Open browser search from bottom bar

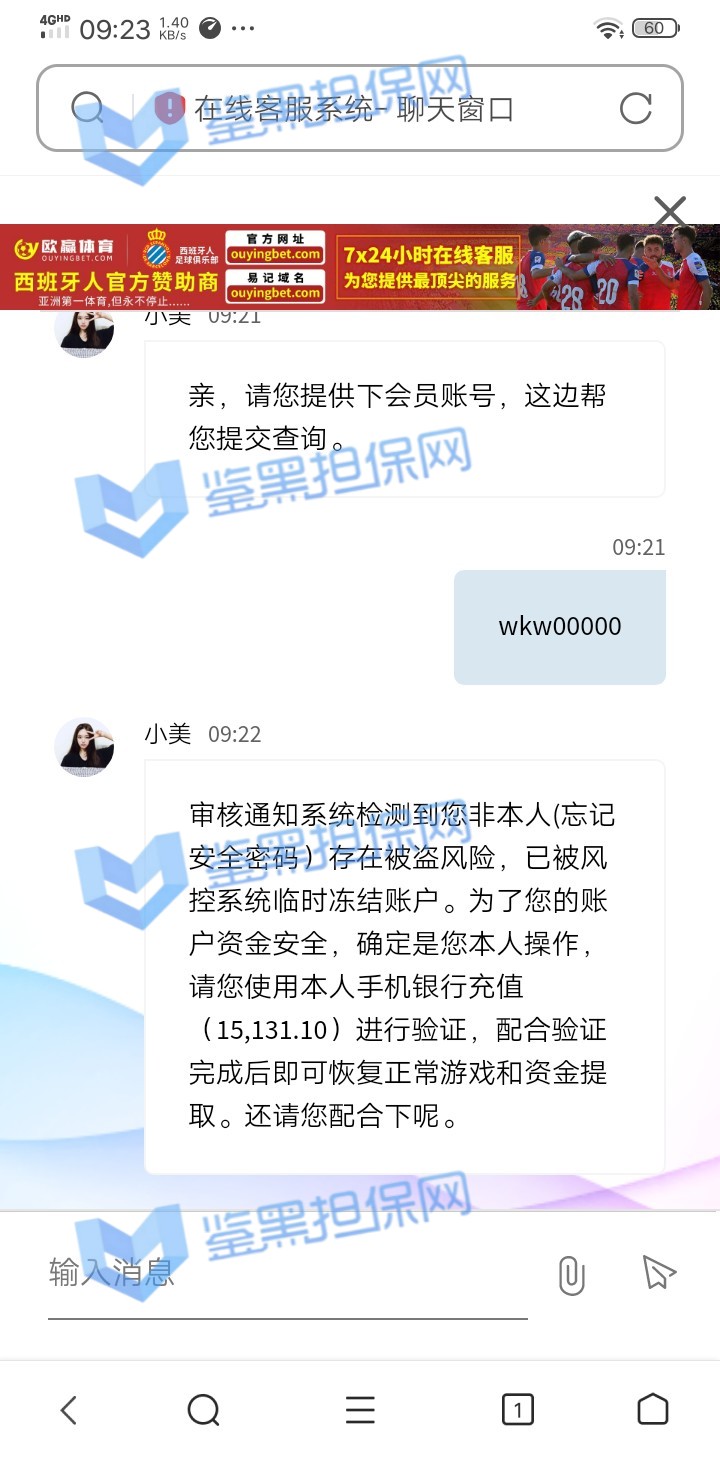tap(203, 1410)
